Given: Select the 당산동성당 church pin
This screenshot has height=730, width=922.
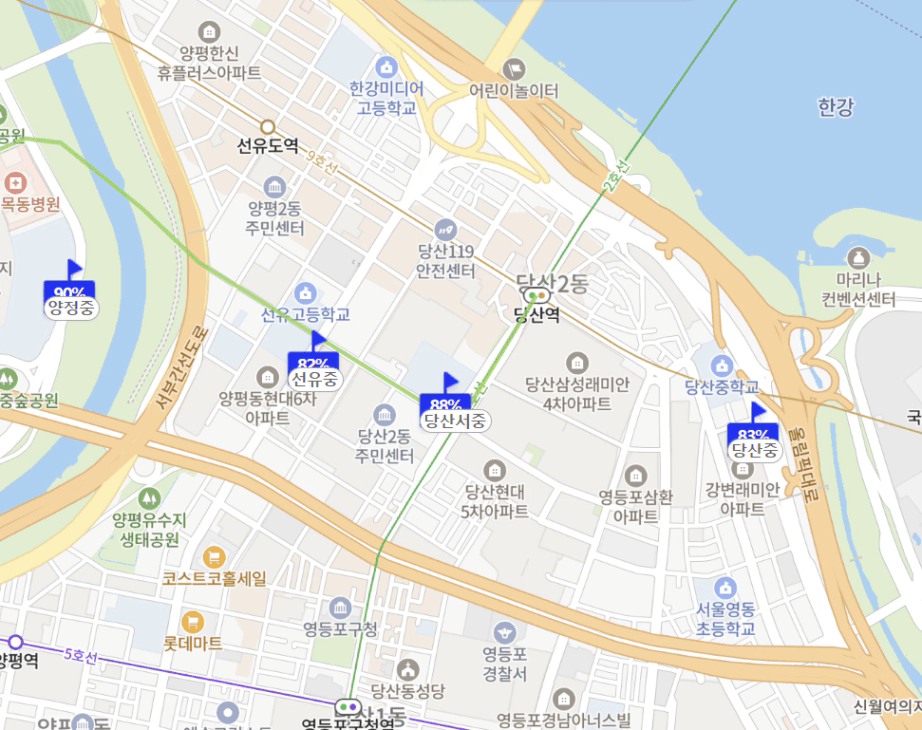Looking at the screenshot, I should point(407,669).
